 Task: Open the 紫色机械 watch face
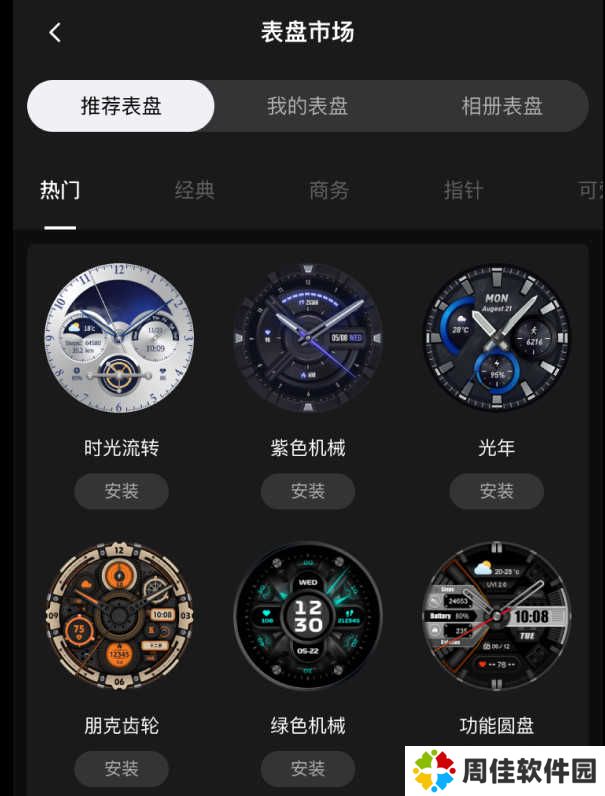[308, 338]
